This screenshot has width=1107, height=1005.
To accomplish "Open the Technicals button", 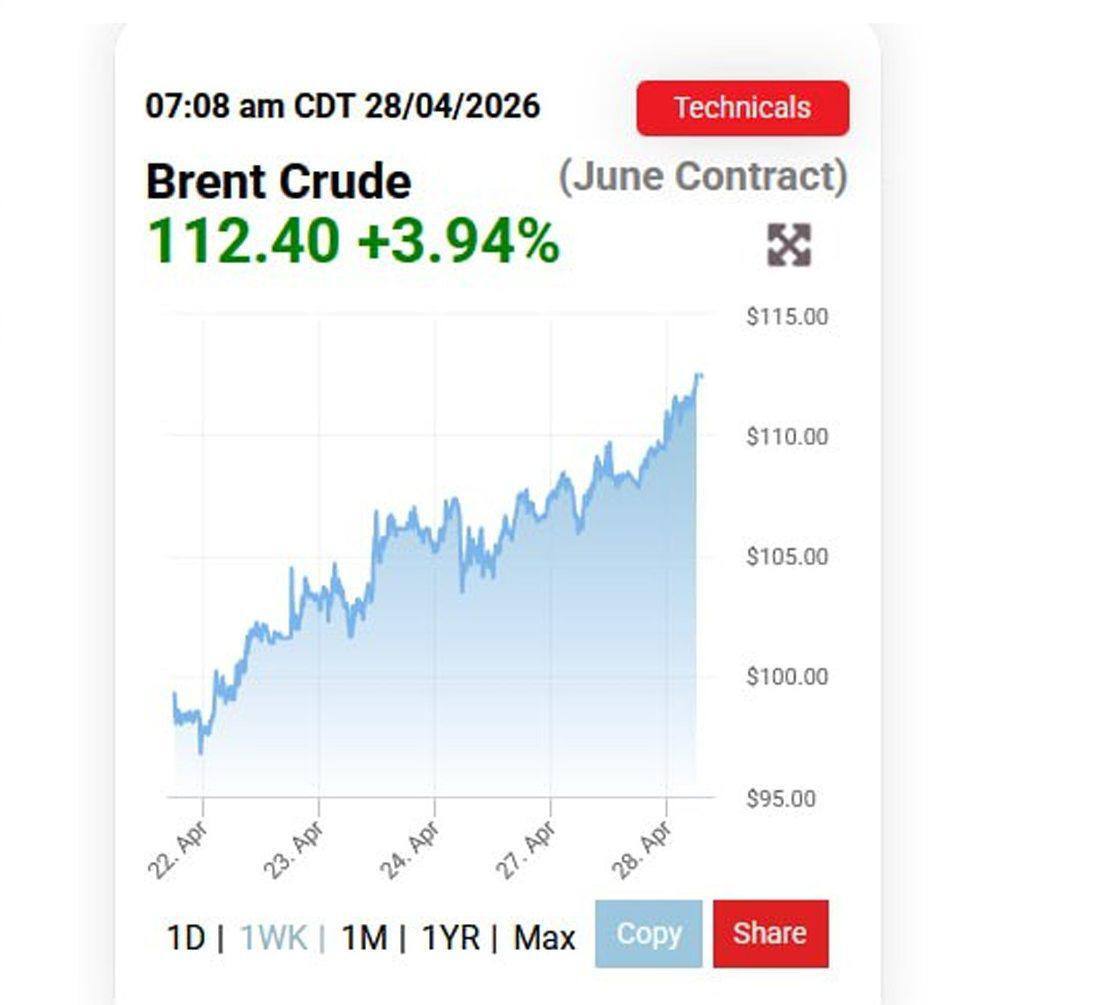I will [742, 108].
